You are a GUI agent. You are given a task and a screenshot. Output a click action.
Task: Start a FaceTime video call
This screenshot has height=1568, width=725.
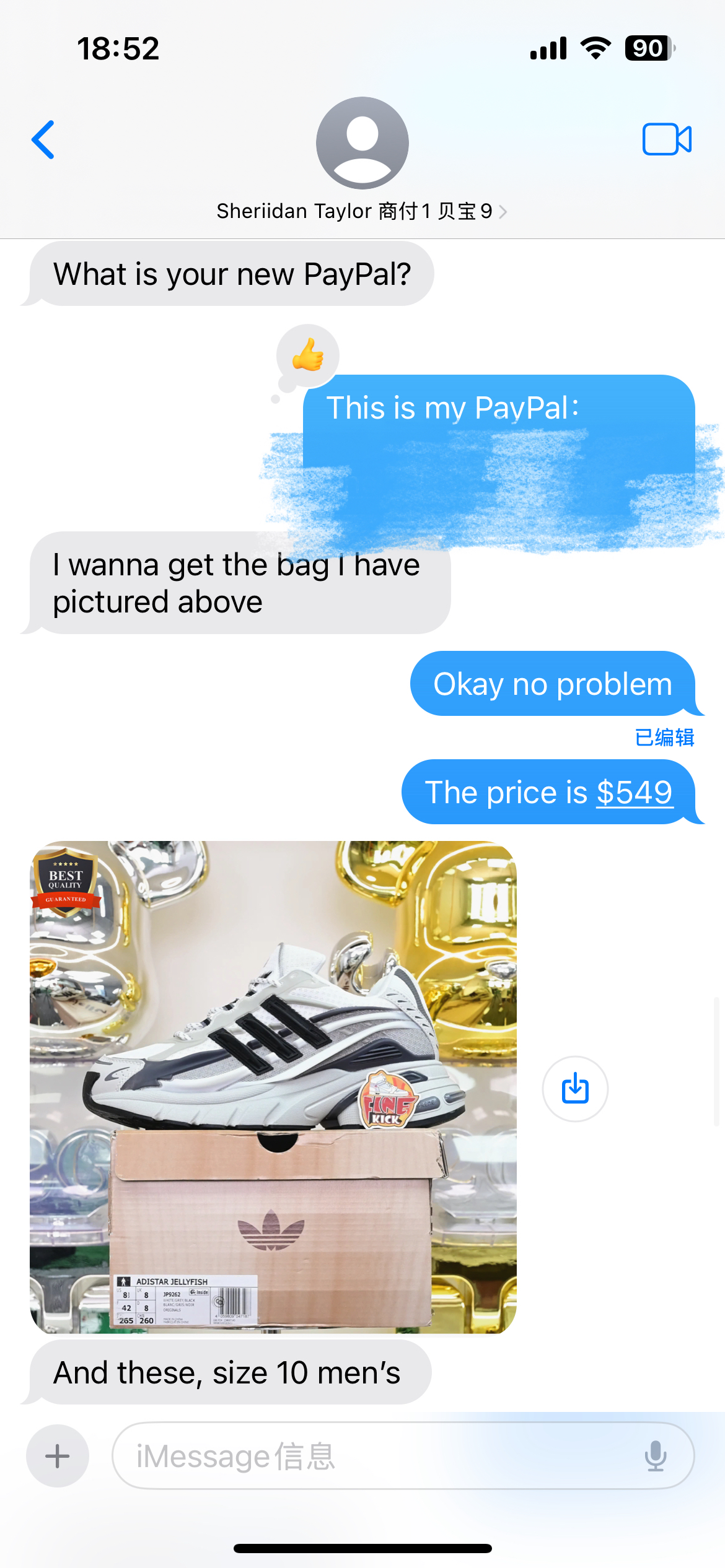[x=668, y=139]
